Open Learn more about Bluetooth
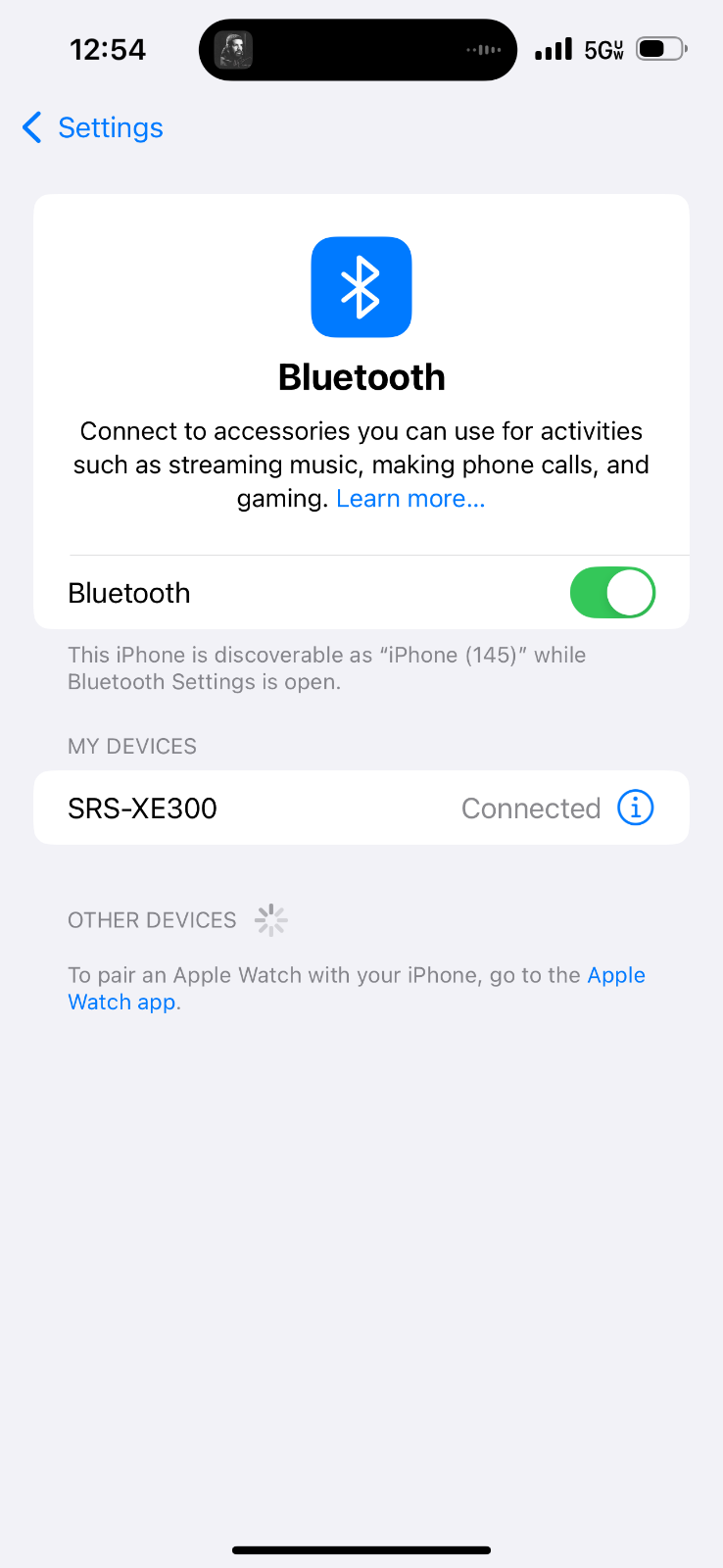723x1568 pixels. click(x=410, y=499)
